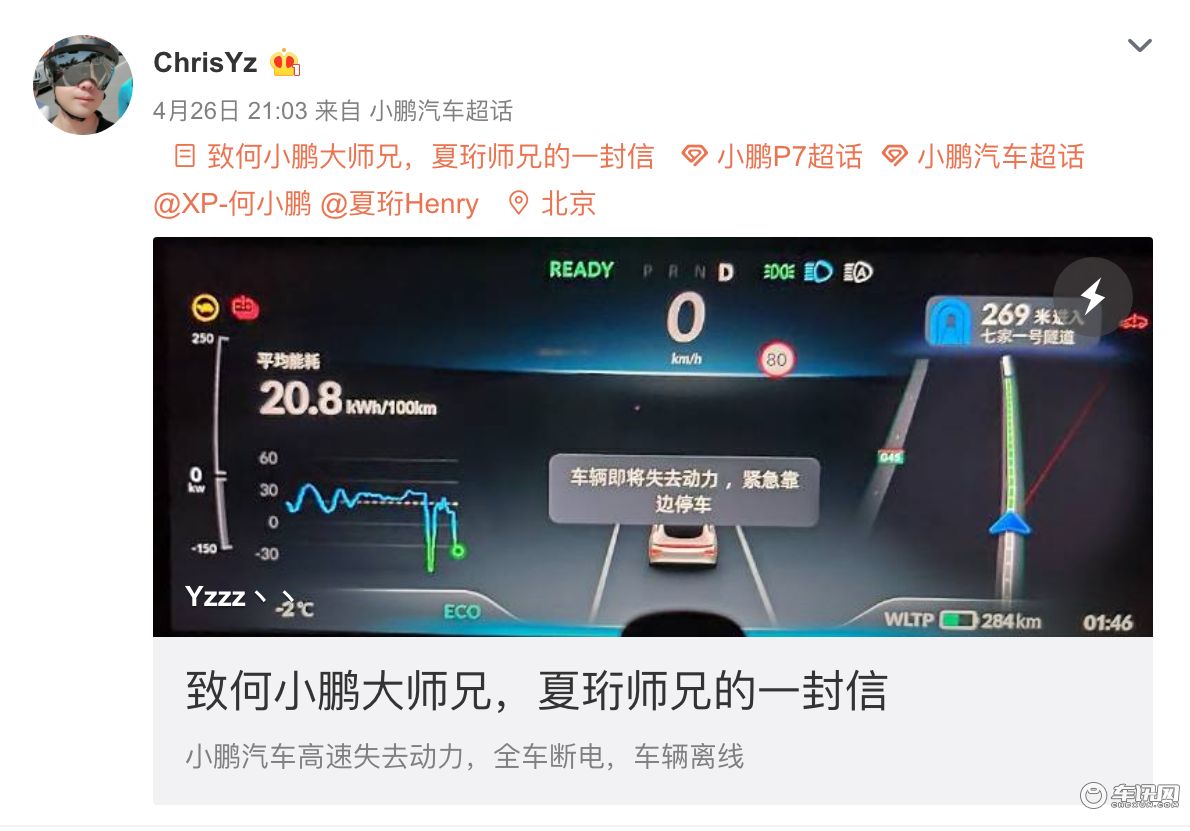
Task: Open mention @XP-何小鹏
Action: coord(232,204)
